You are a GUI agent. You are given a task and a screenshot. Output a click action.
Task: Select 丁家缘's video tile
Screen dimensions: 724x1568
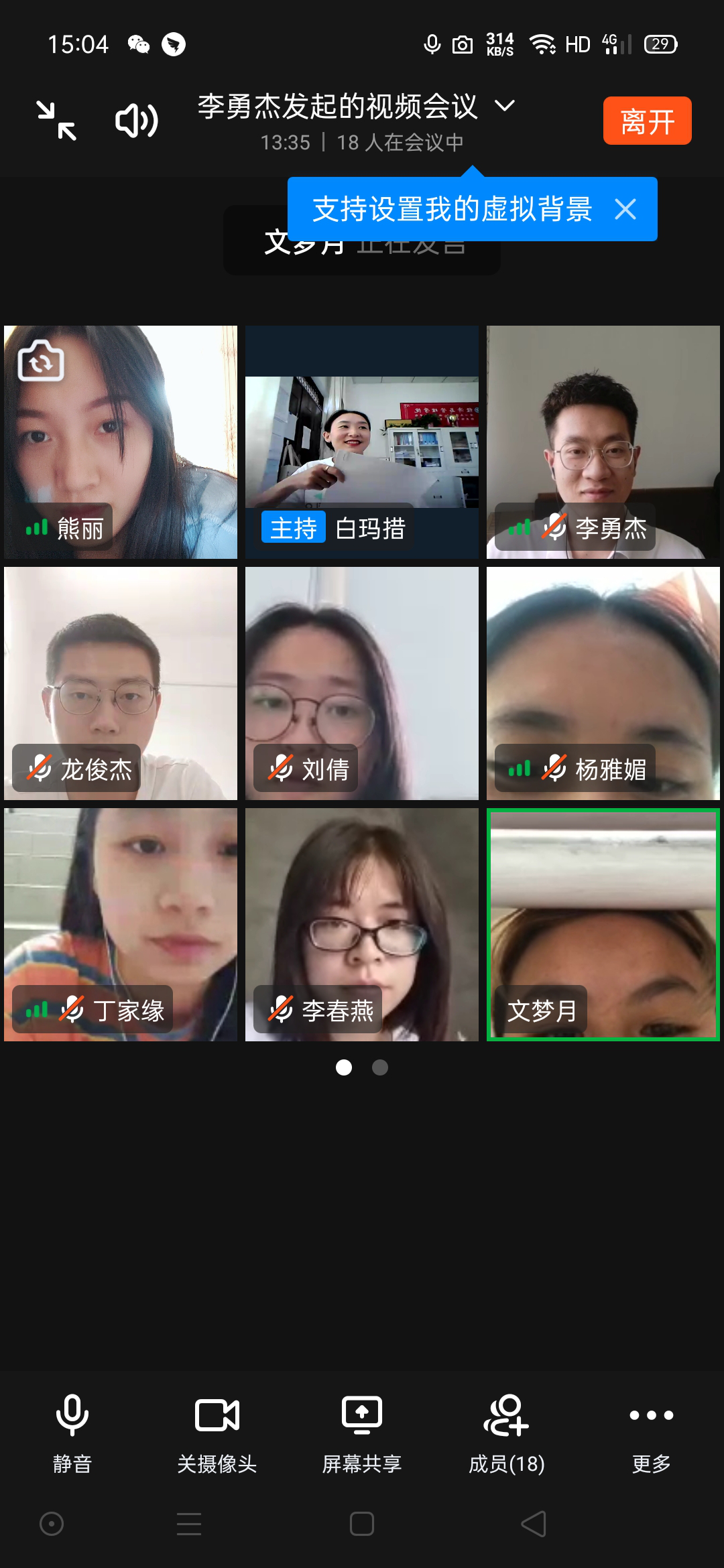pos(121,925)
